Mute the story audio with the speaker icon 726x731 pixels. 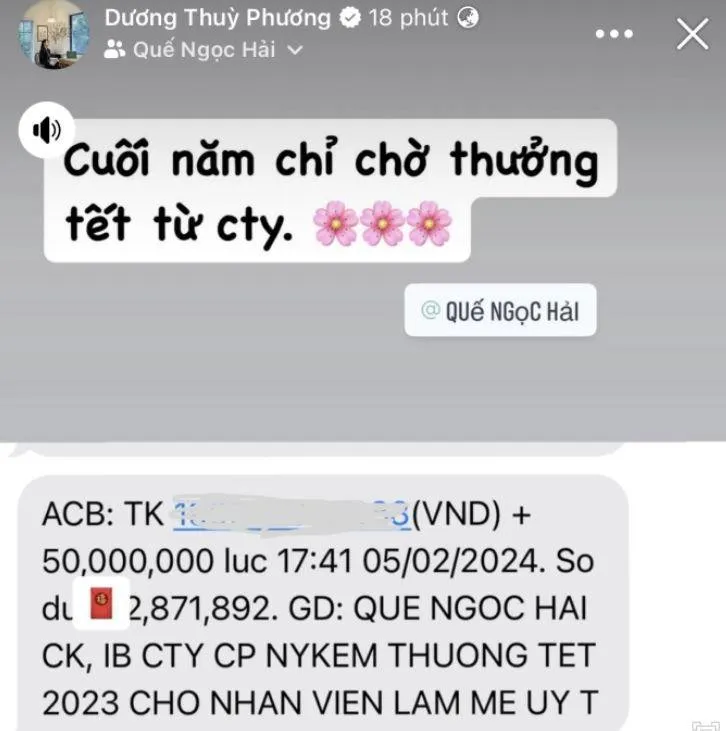tap(44, 128)
